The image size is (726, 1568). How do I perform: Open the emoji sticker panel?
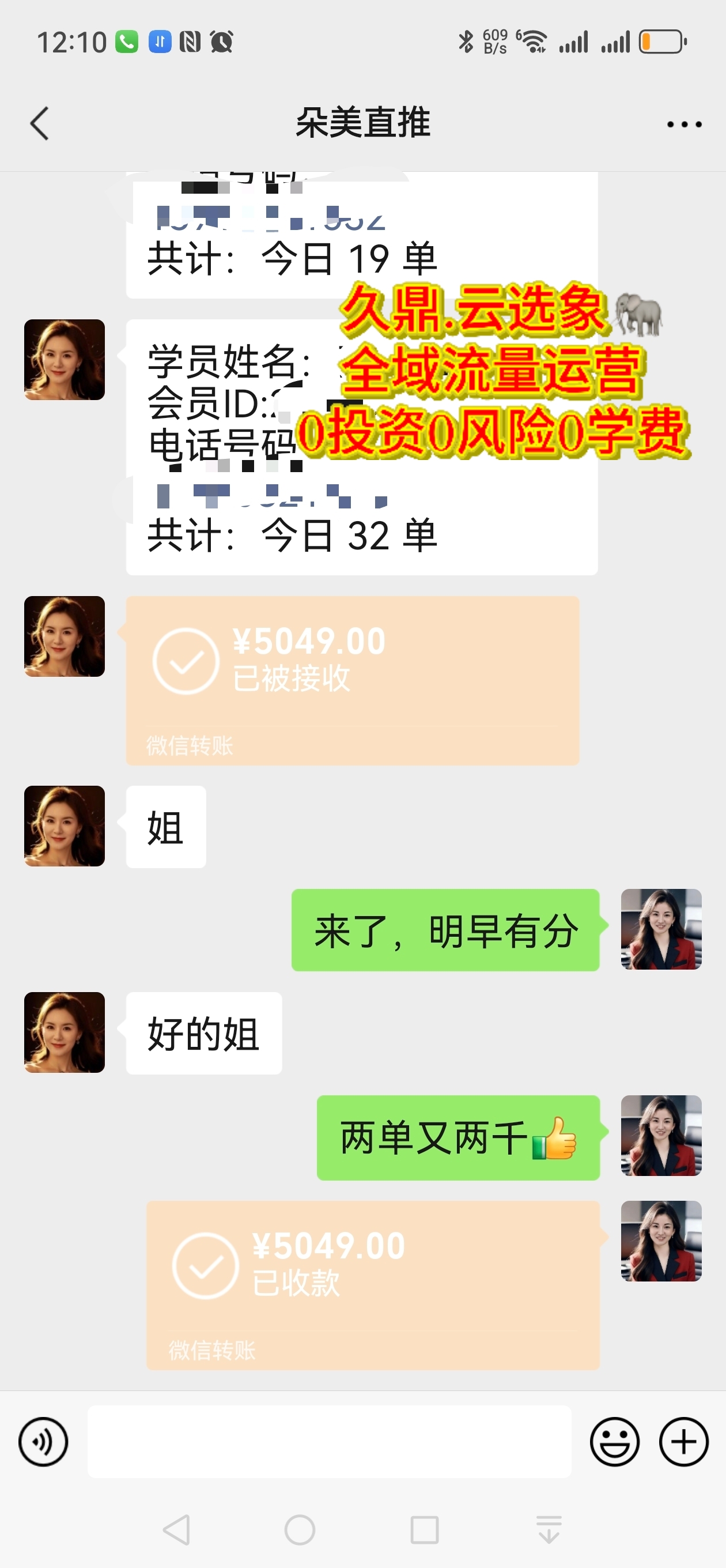coord(614,1441)
